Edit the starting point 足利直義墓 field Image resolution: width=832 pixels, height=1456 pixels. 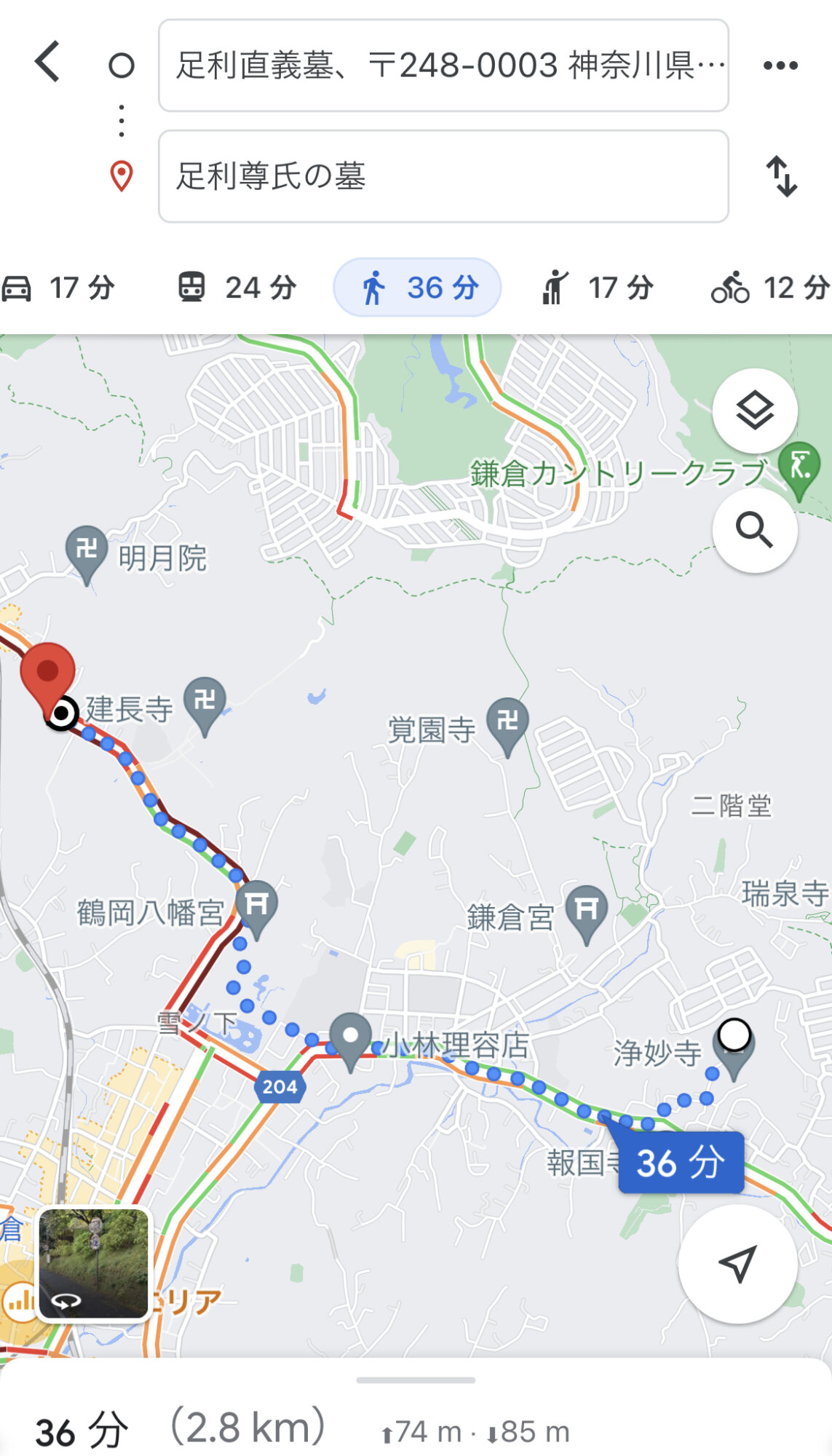443,66
